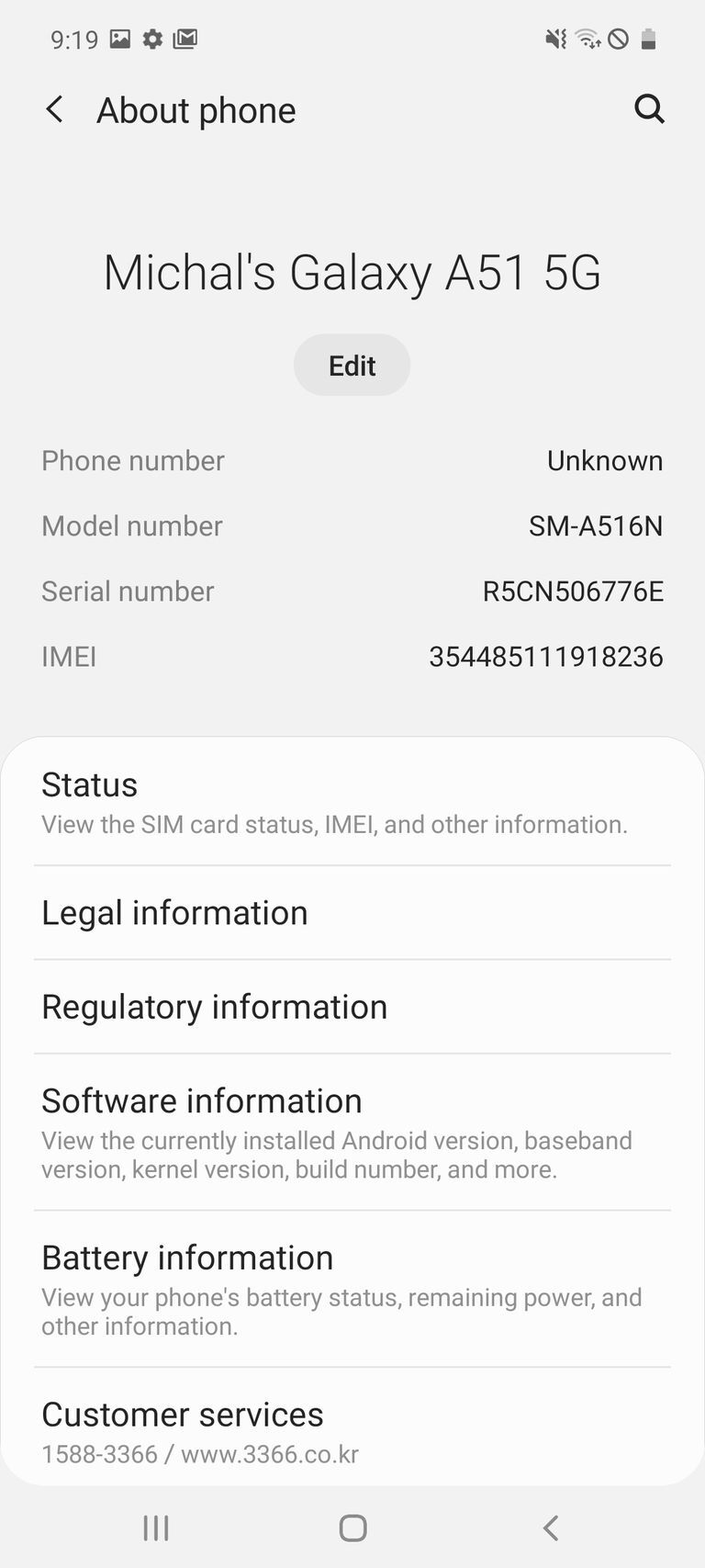
Task: Open the search icon on About phone
Action: point(650,109)
